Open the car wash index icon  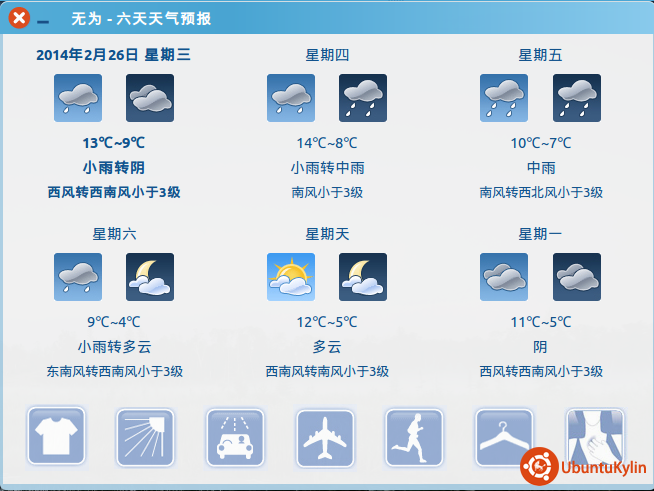pos(236,437)
